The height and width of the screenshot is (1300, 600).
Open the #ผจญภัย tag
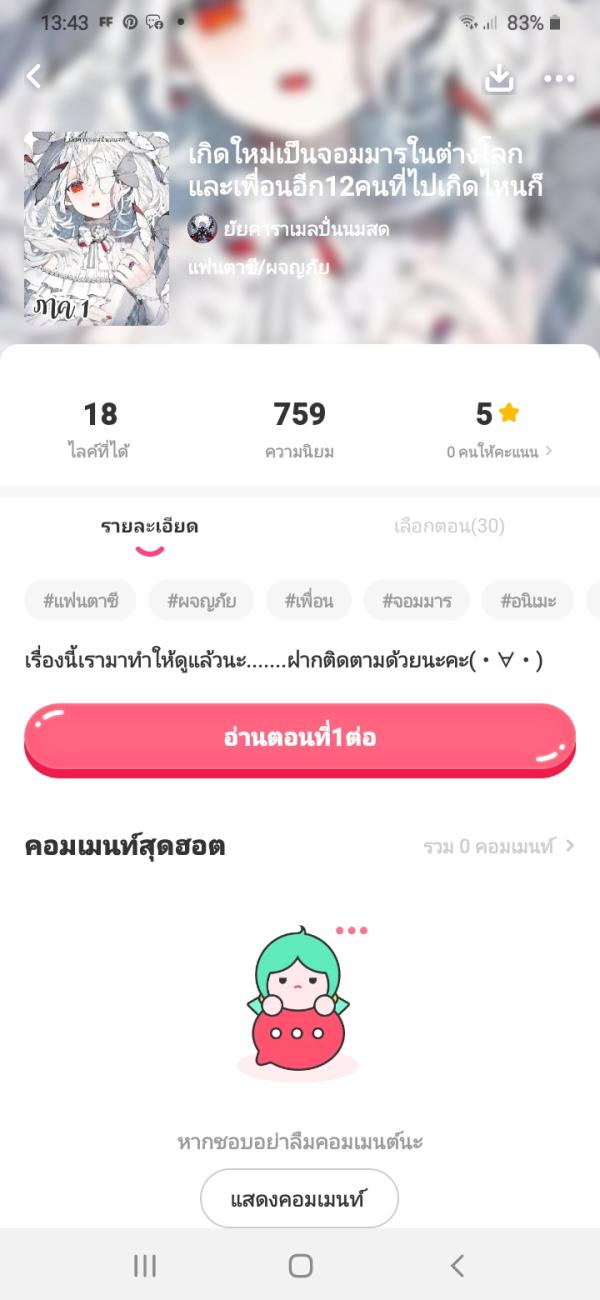pyautogui.click(x=201, y=600)
